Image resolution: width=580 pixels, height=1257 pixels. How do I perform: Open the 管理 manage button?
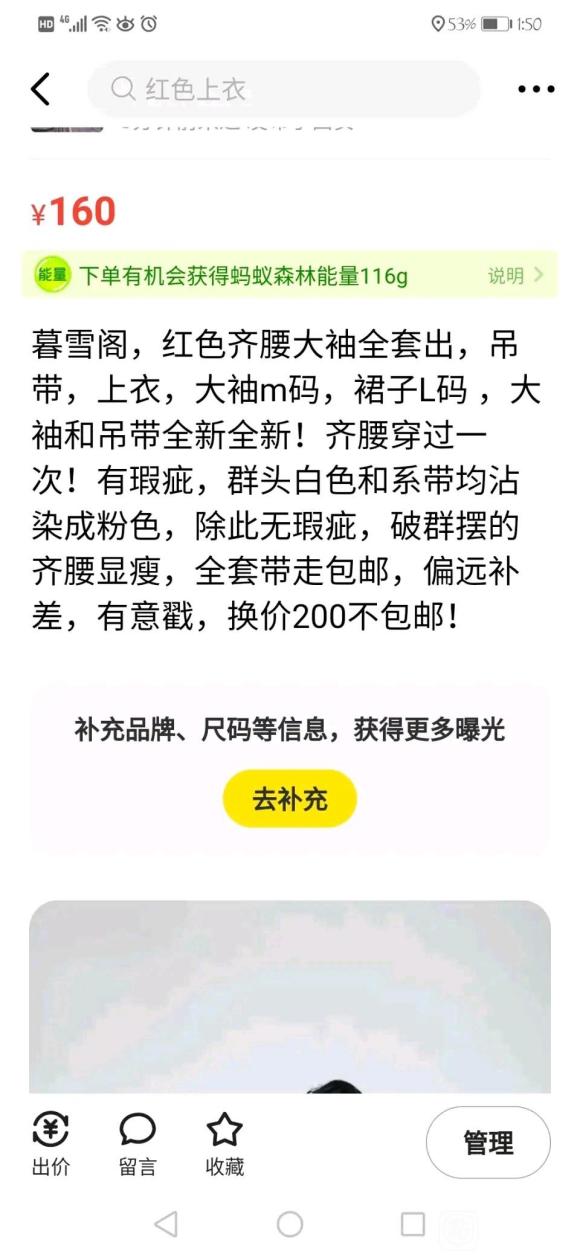pyautogui.click(x=488, y=1143)
